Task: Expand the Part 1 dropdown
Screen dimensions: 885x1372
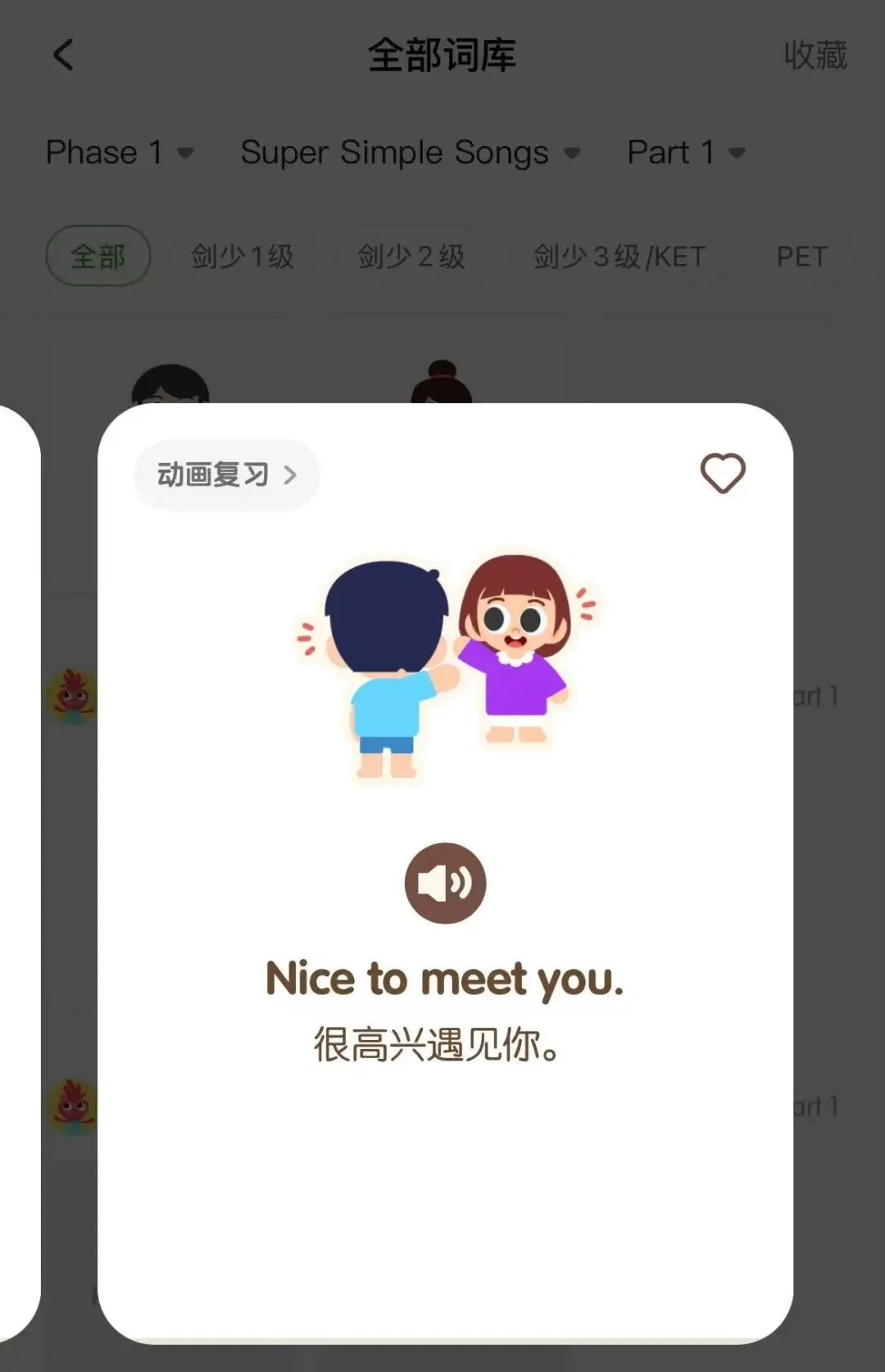Action: click(686, 152)
